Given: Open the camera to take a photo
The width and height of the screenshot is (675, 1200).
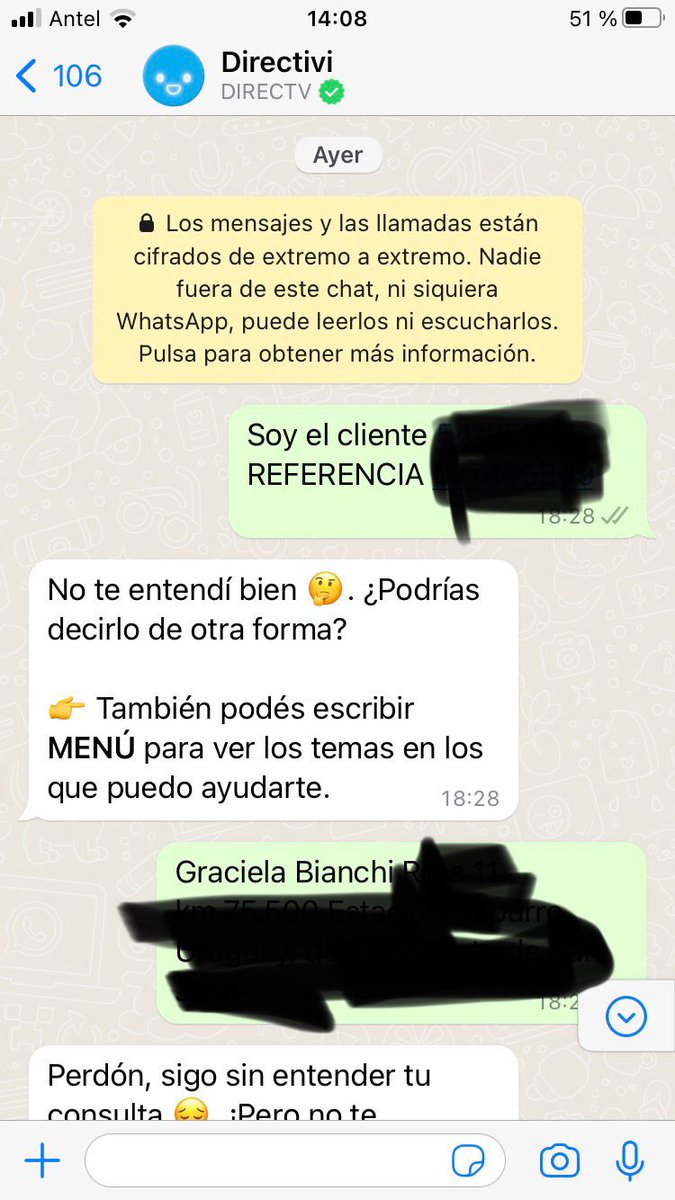Looking at the screenshot, I should point(560,1161).
